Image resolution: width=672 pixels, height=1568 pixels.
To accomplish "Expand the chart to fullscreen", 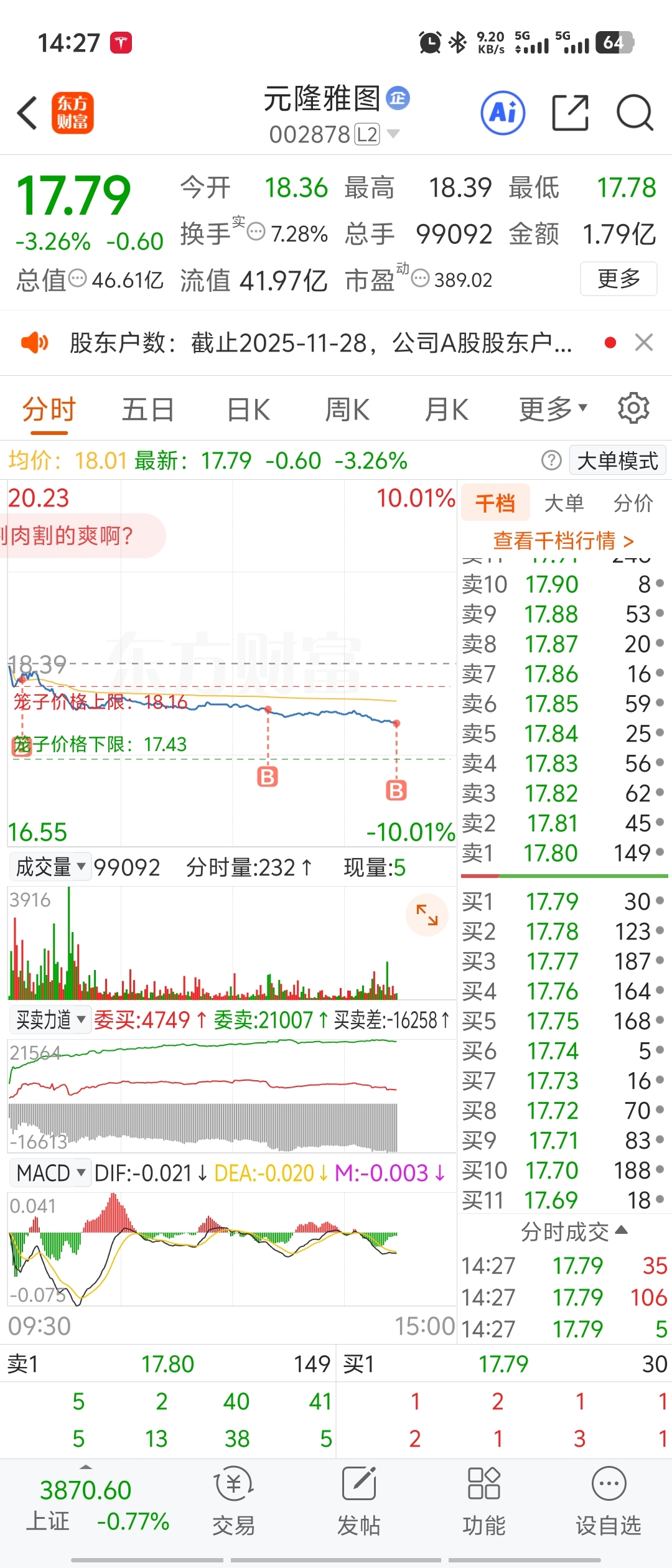I will tap(427, 915).
